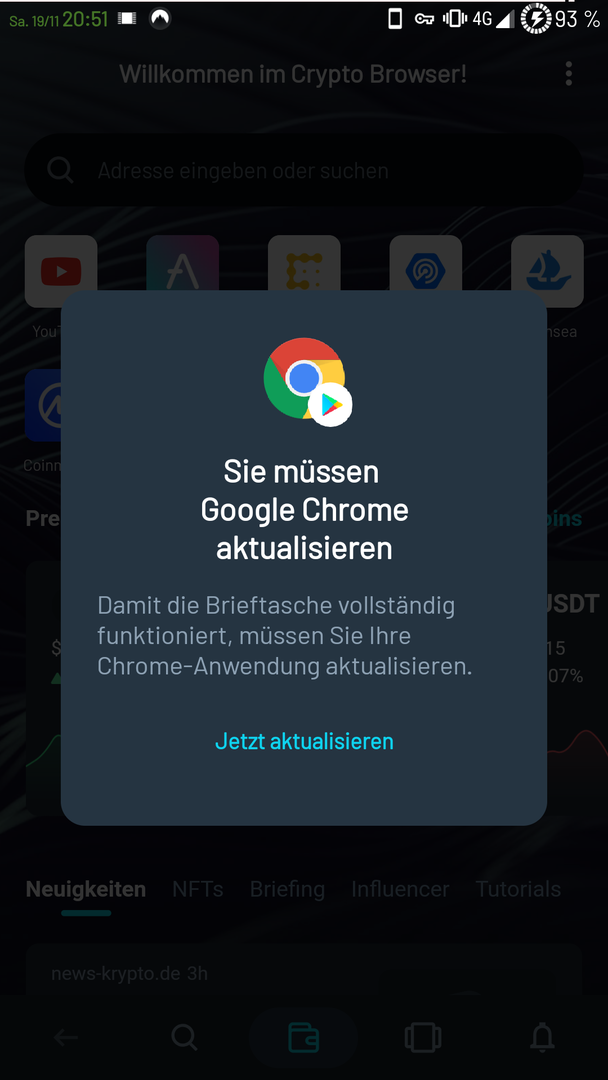Select the Neuigkeiten tab
The image size is (608, 1080).
[85, 889]
